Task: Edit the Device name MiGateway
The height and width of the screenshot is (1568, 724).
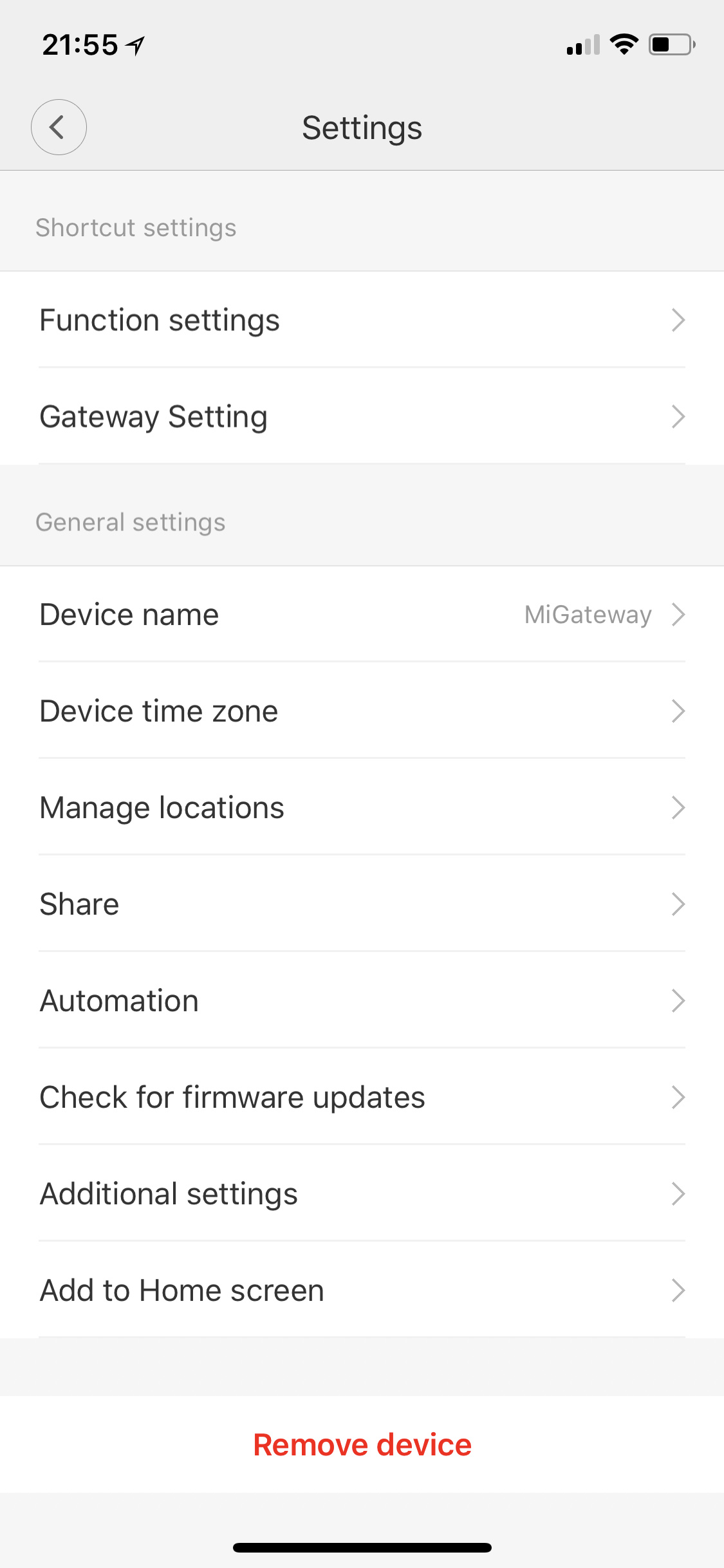Action: [x=362, y=615]
